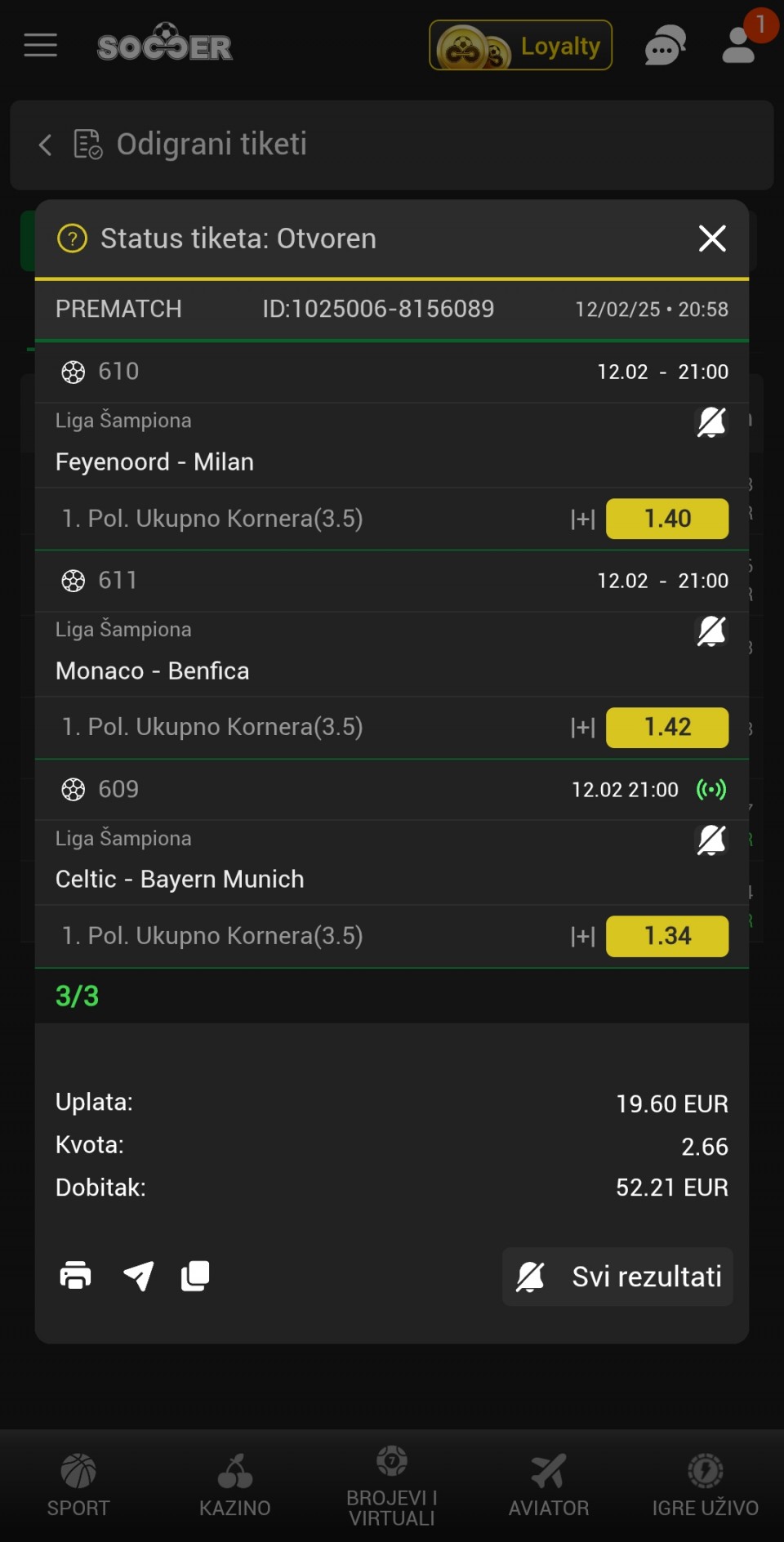784x1542 pixels.
Task: Tap the Svi rezultati button
Action: 617,1277
